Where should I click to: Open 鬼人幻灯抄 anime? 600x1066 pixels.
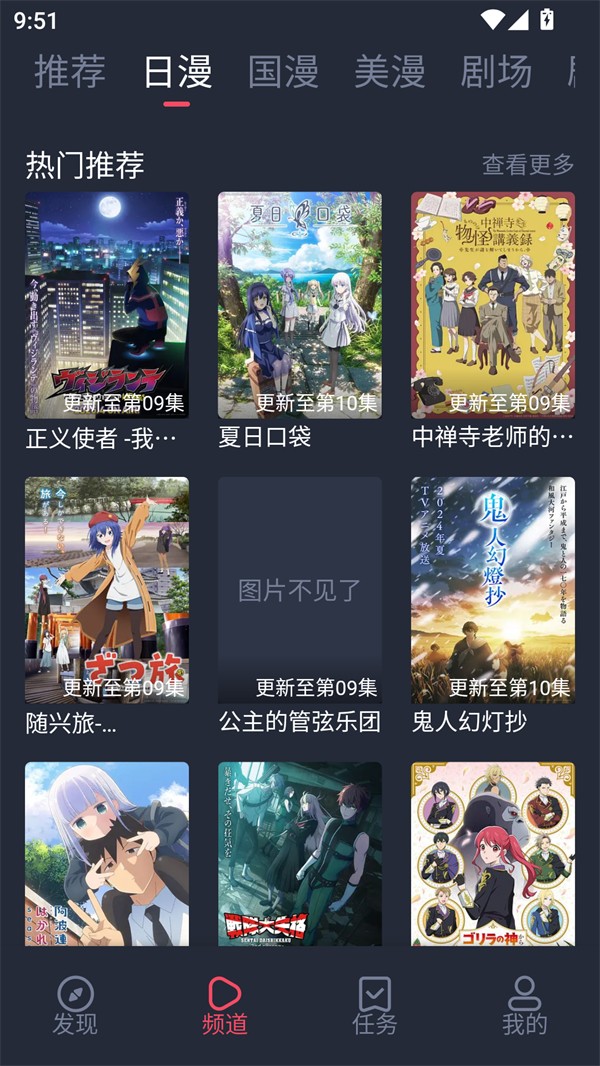tap(493, 590)
